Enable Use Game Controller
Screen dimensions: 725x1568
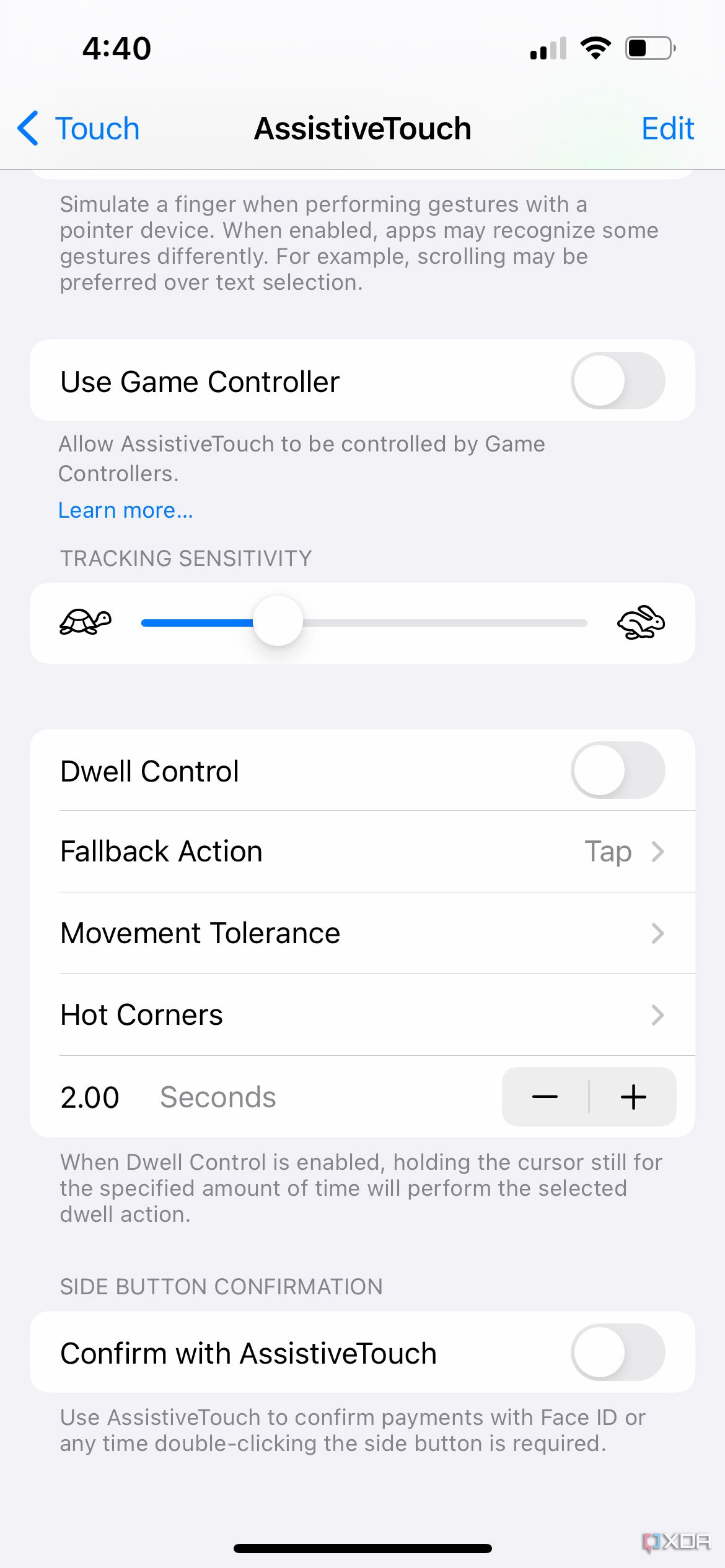pos(617,381)
